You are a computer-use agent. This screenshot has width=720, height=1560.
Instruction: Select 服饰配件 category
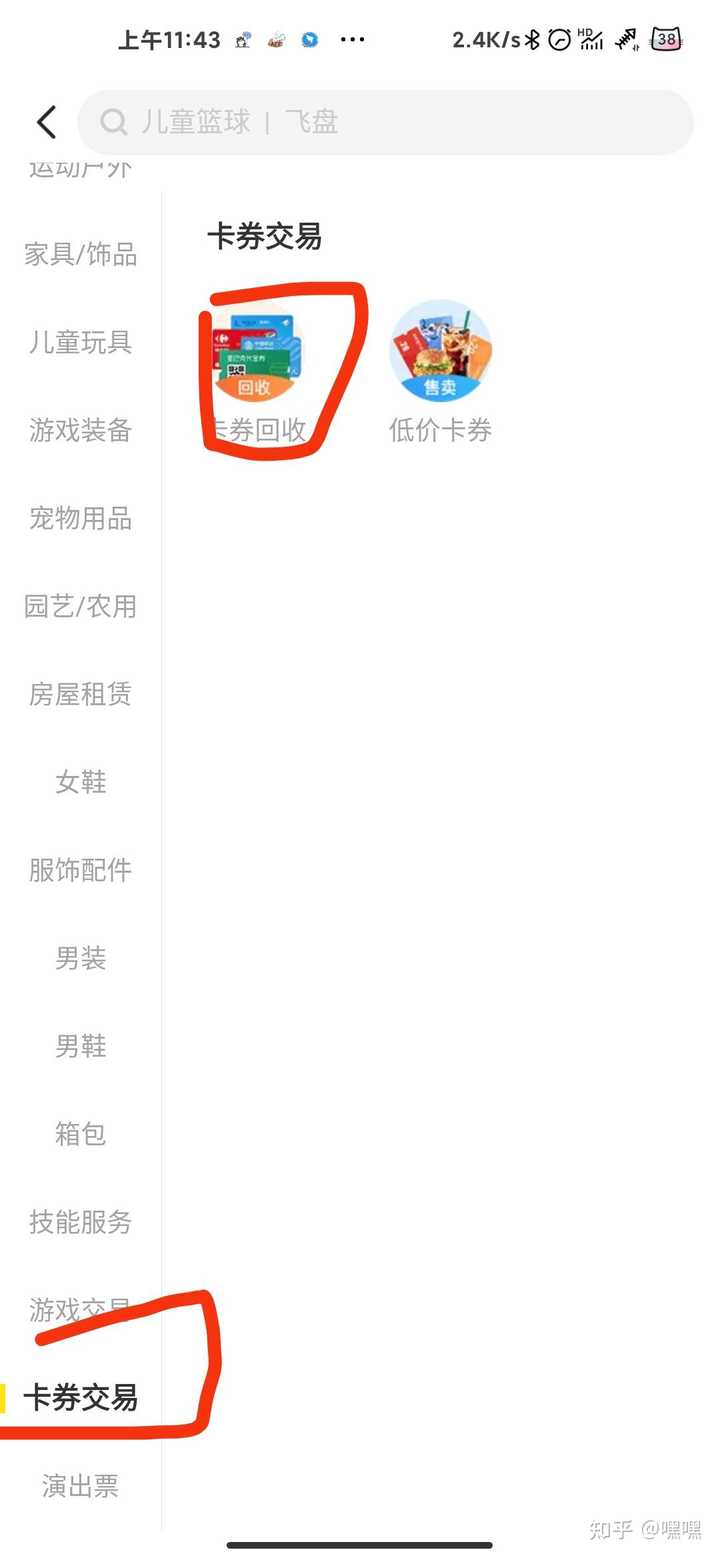pos(80,870)
